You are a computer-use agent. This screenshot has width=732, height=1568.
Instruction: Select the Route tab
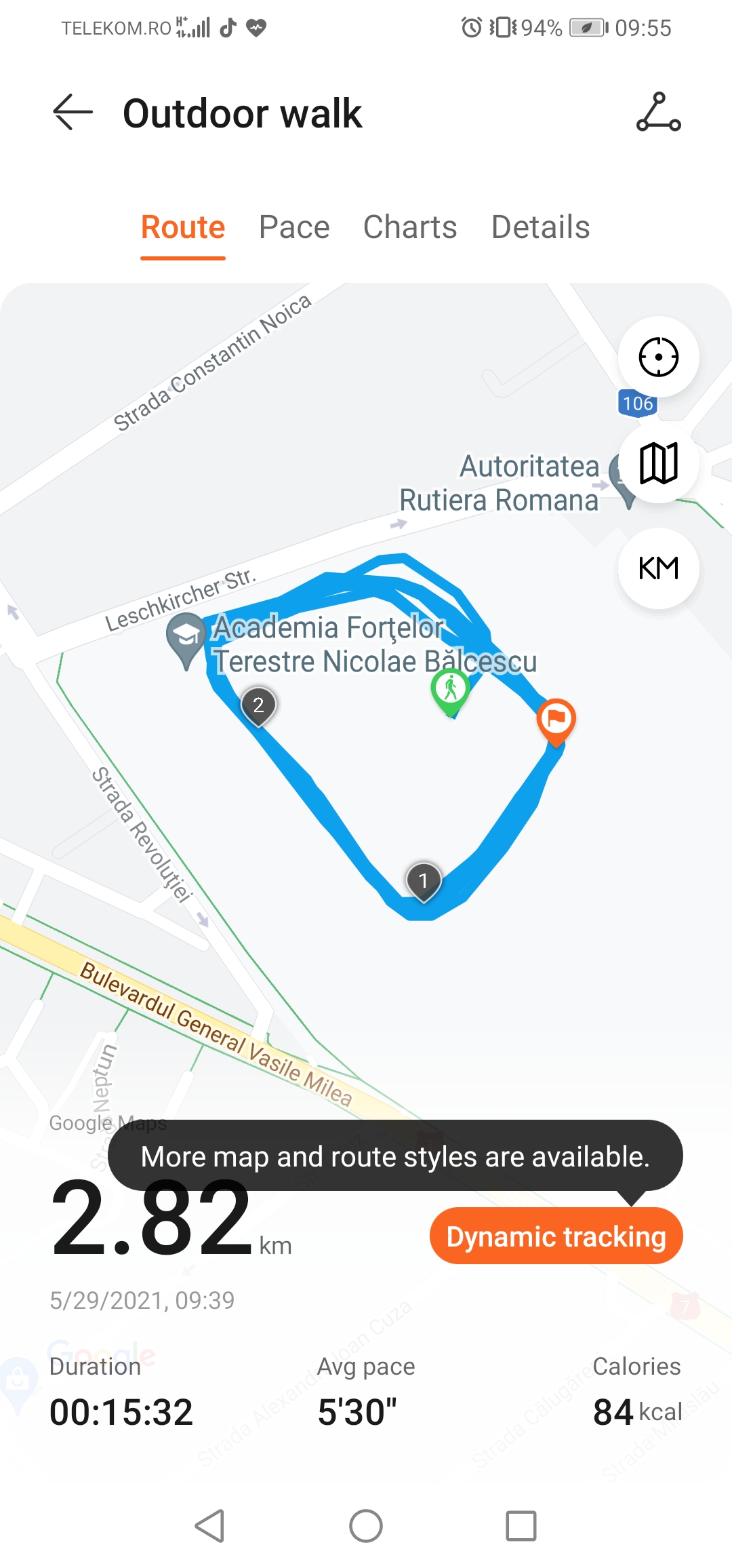click(183, 227)
